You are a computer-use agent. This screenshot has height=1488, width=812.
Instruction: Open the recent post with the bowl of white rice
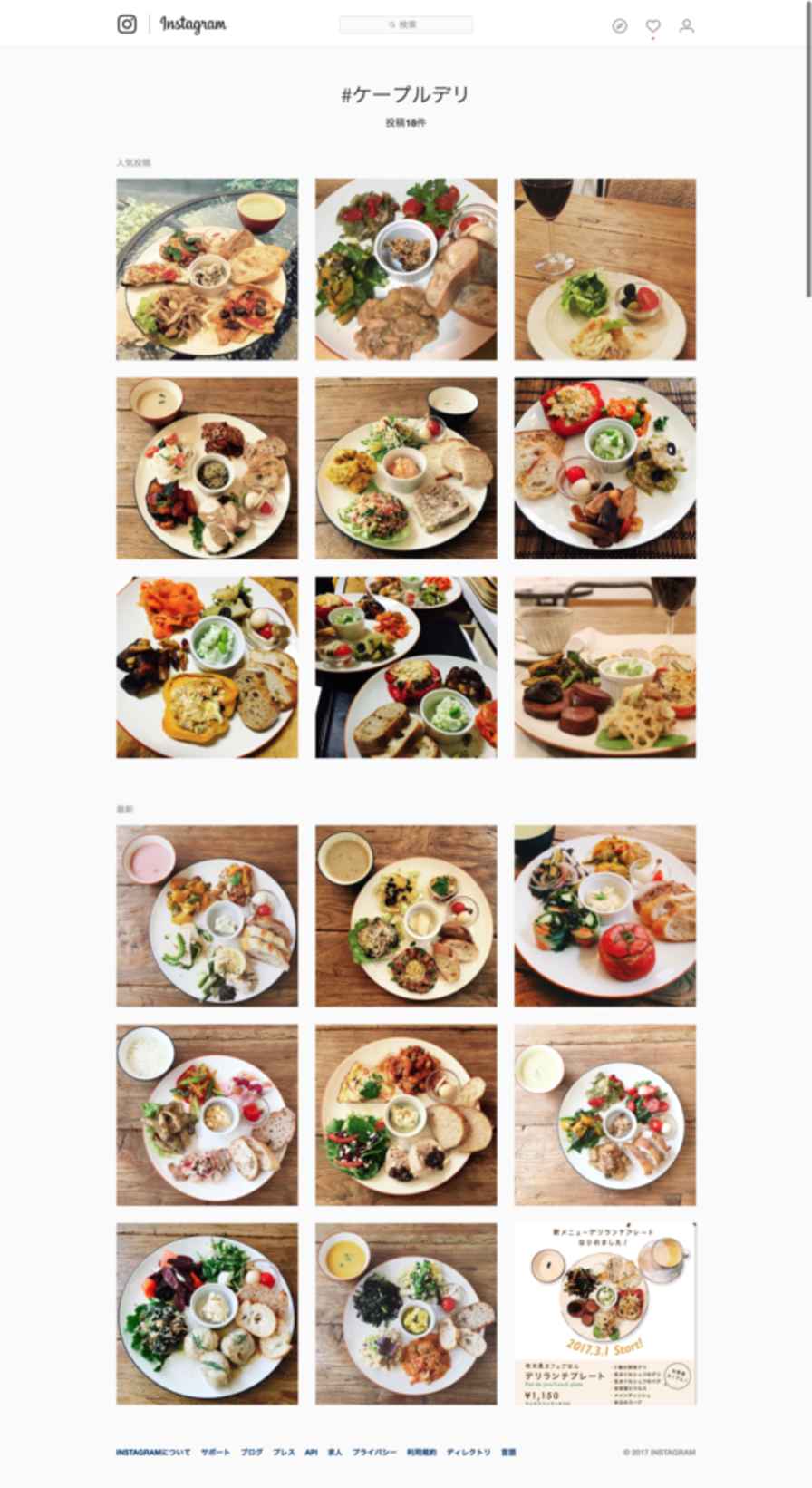[207, 1114]
